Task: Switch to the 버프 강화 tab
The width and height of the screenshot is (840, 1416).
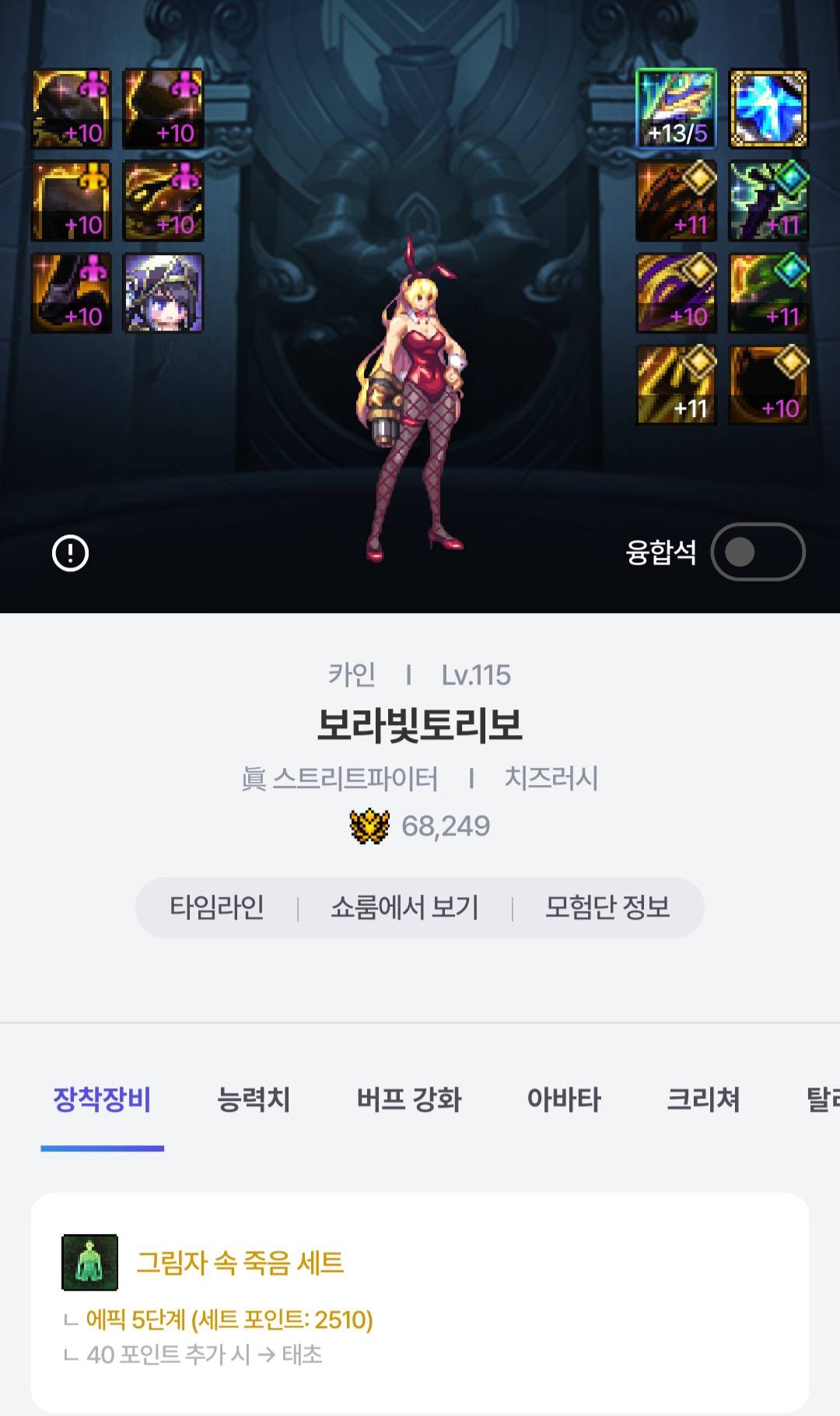Action: (x=409, y=1099)
